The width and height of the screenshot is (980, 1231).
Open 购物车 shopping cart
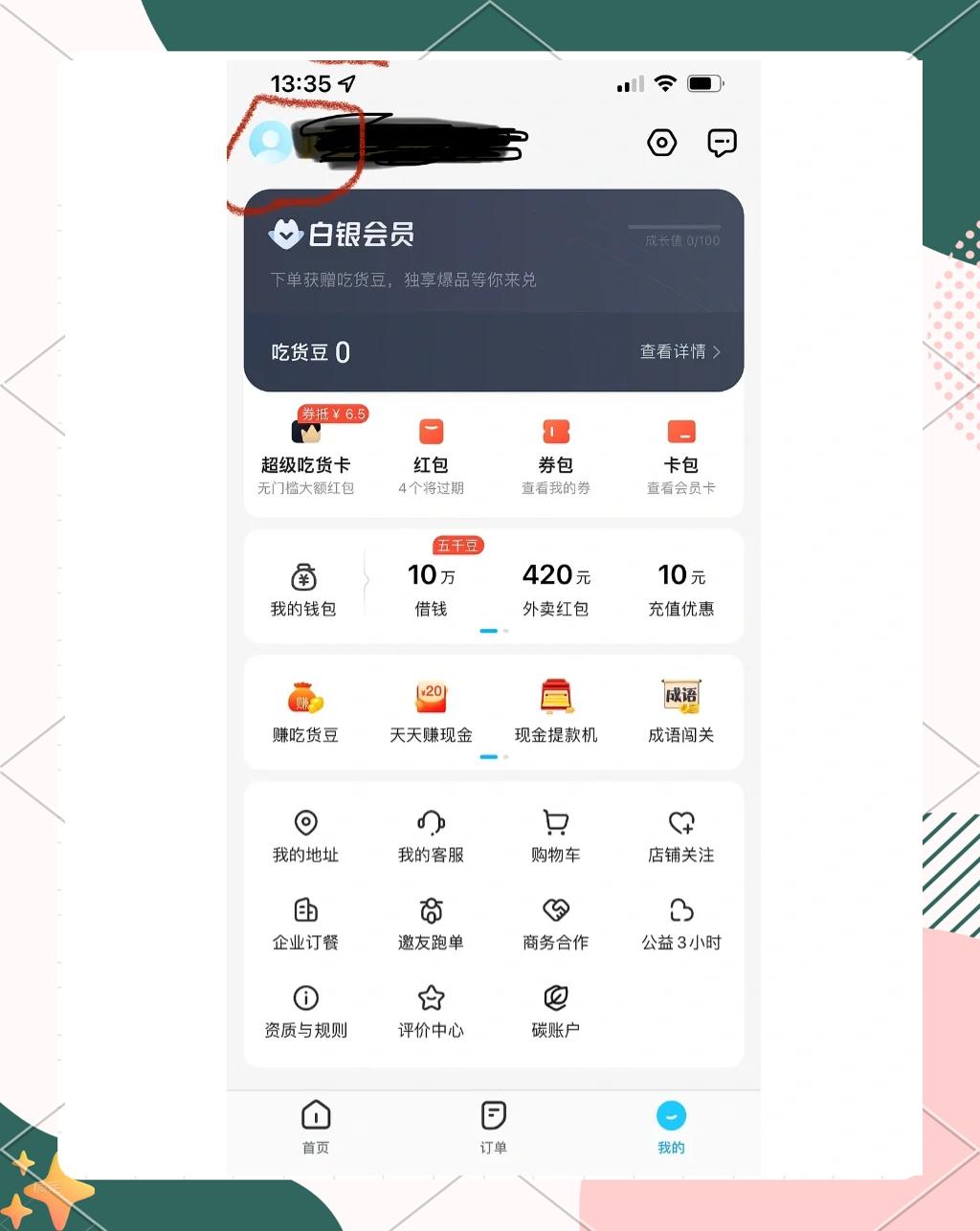[555, 835]
